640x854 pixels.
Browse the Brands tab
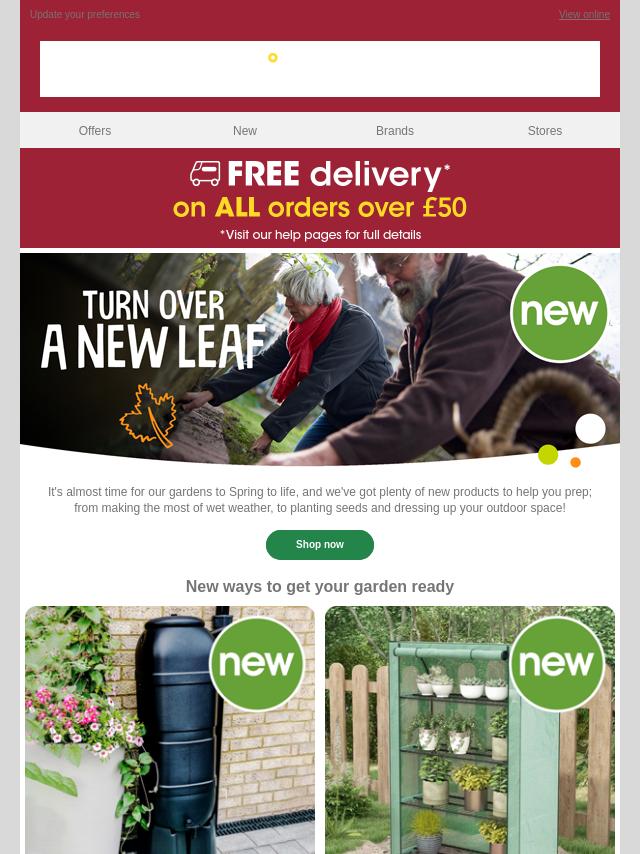coord(395,131)
